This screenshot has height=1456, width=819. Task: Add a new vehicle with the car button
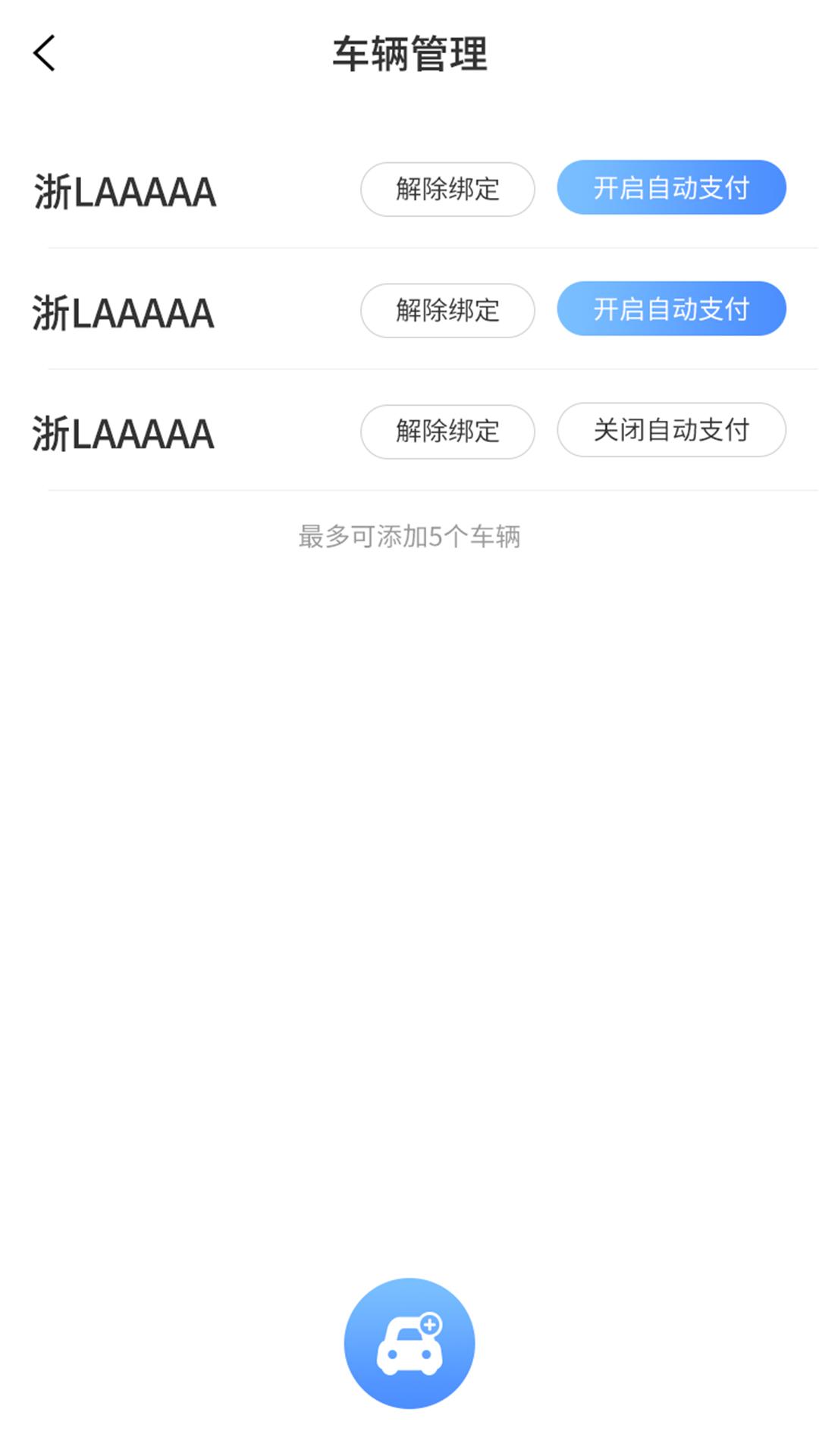(409, 1343)
